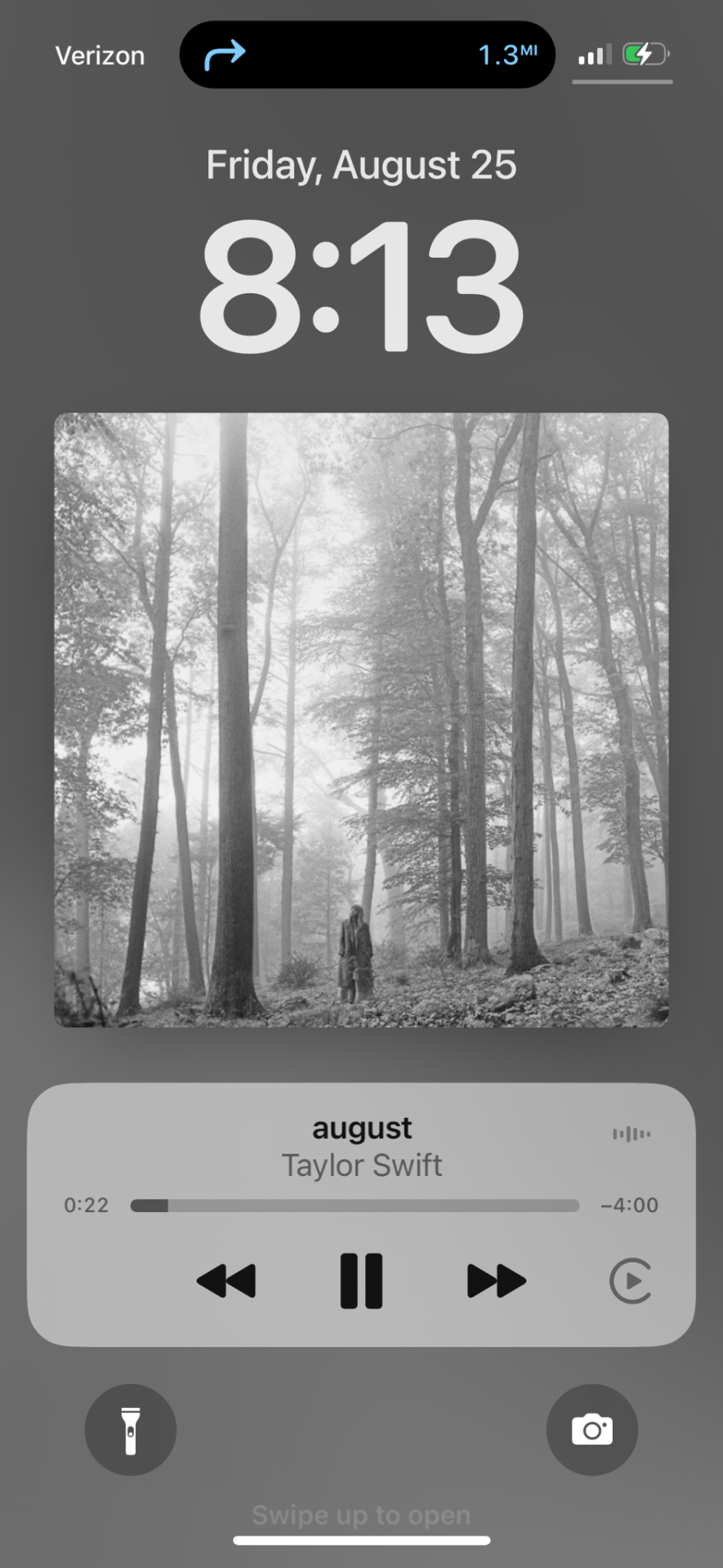The image size is (723, 1568).
Task: Open the folklore album artwork
Action: tap(361, 719)
